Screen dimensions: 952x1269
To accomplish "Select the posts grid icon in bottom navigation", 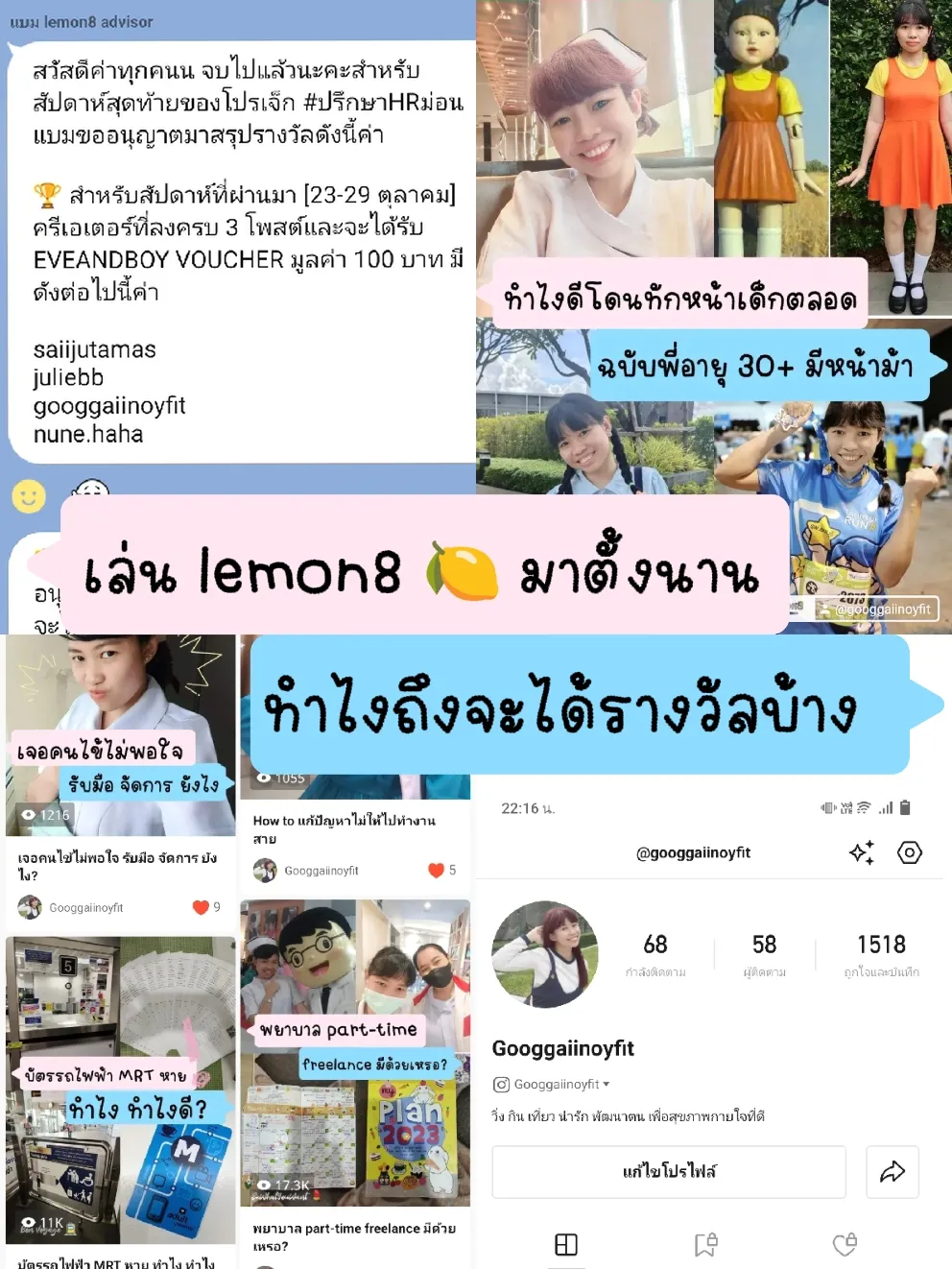I will point(566,1244).
